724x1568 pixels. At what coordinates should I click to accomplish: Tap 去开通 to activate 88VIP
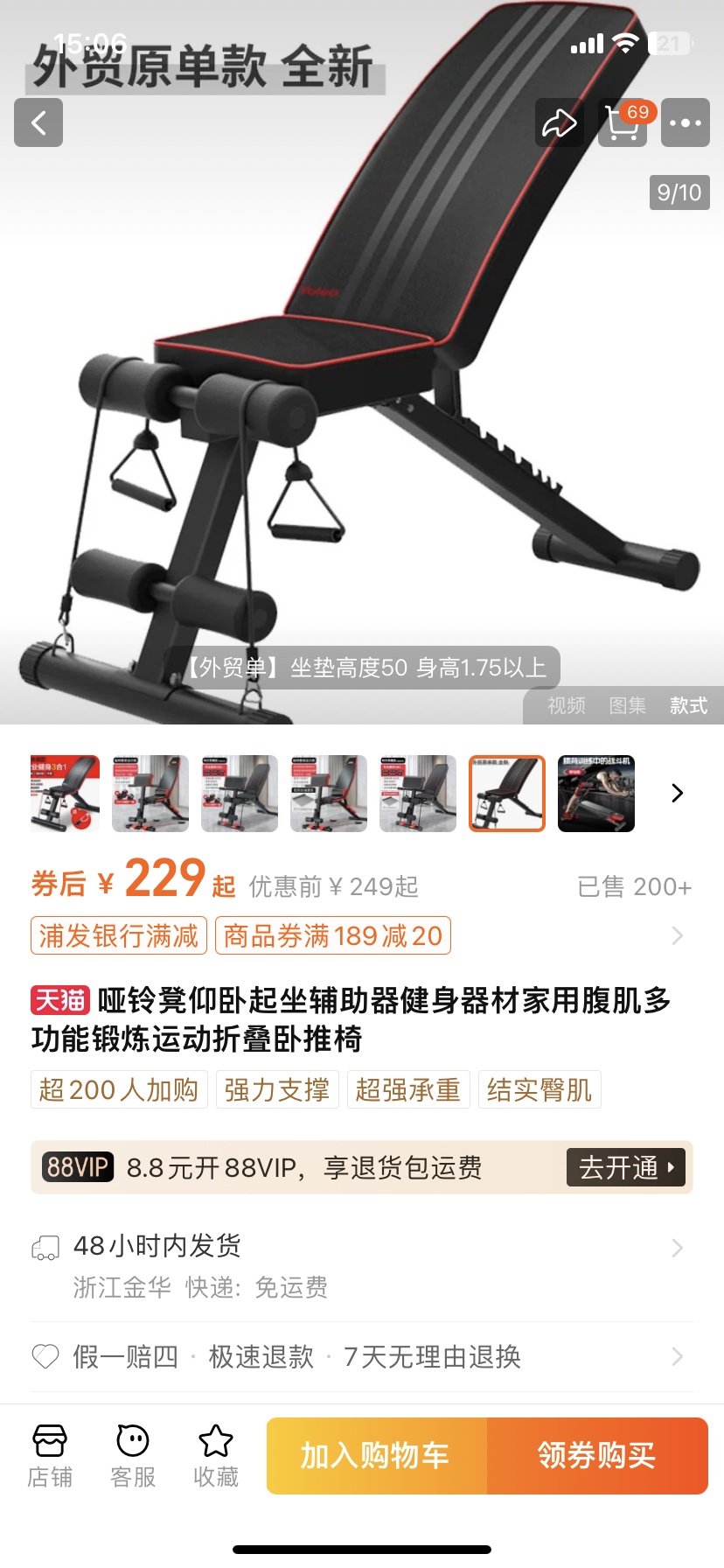(x=626, y=1167)
